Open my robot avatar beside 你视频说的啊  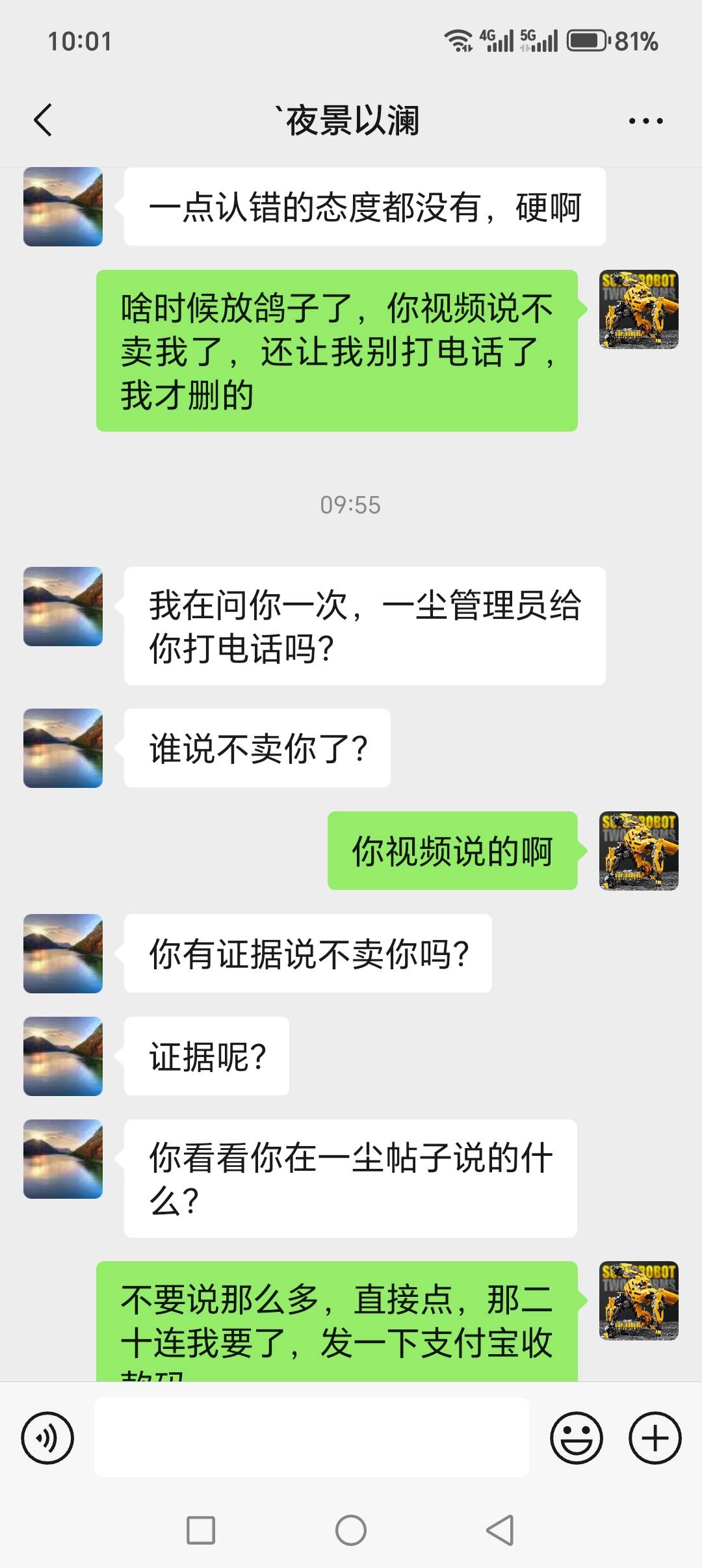[x=639, y=851]
